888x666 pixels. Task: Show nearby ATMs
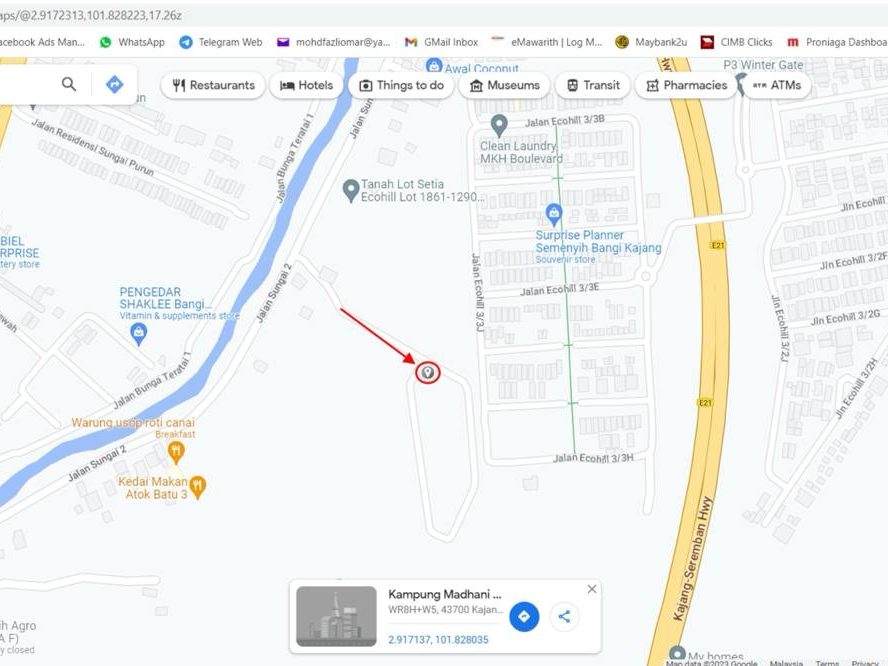(x=776, y=86)
